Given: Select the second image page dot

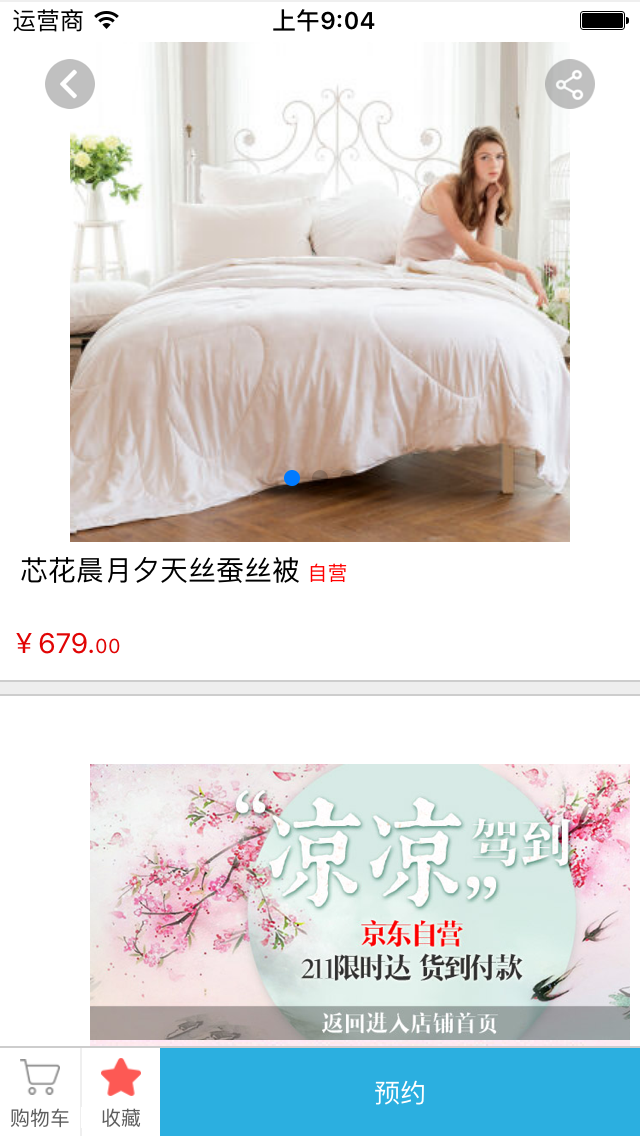Looking at the screenshot, I should pos(320,478).
